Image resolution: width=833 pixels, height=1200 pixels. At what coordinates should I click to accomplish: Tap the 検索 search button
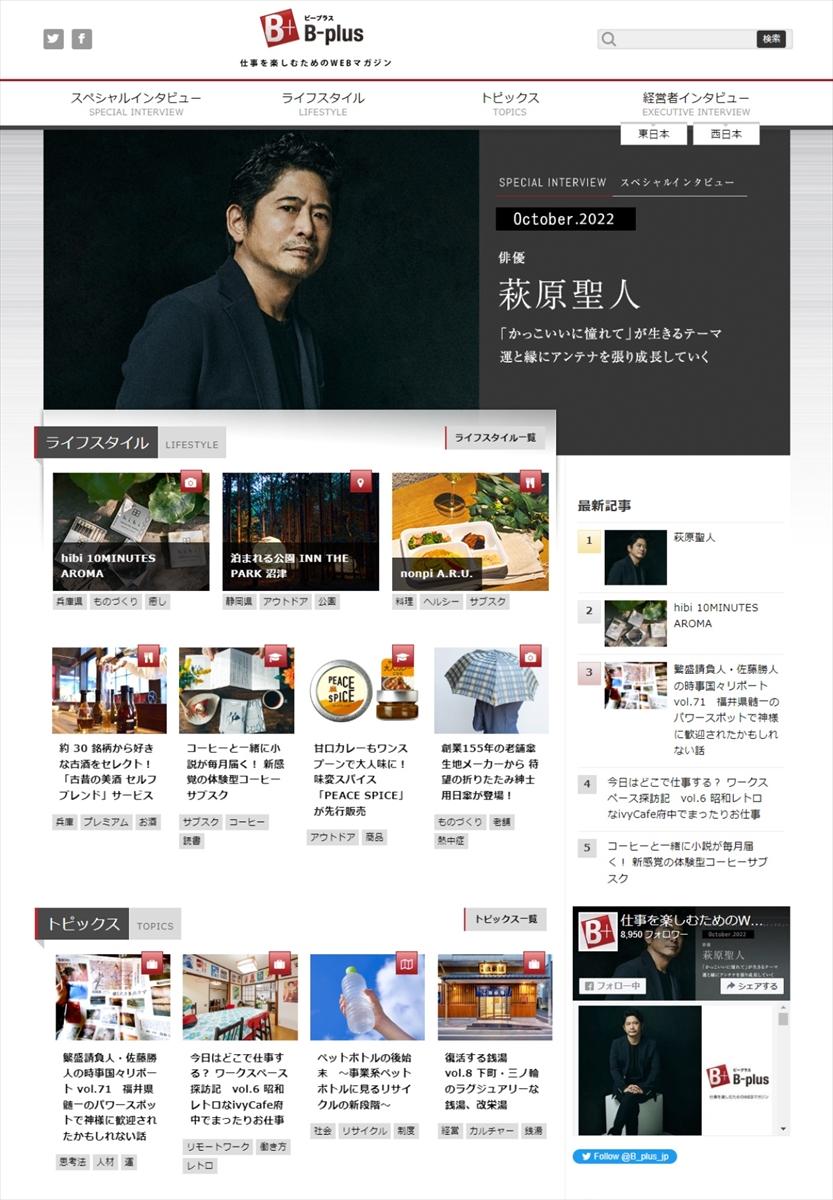[771, 39]
